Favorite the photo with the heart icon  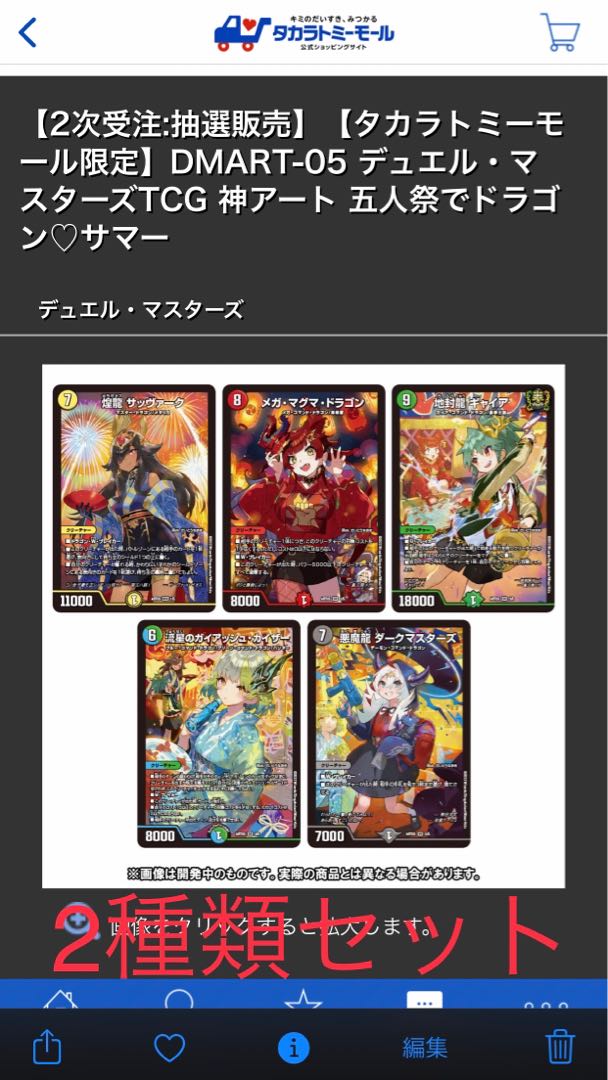[169, 1047]
